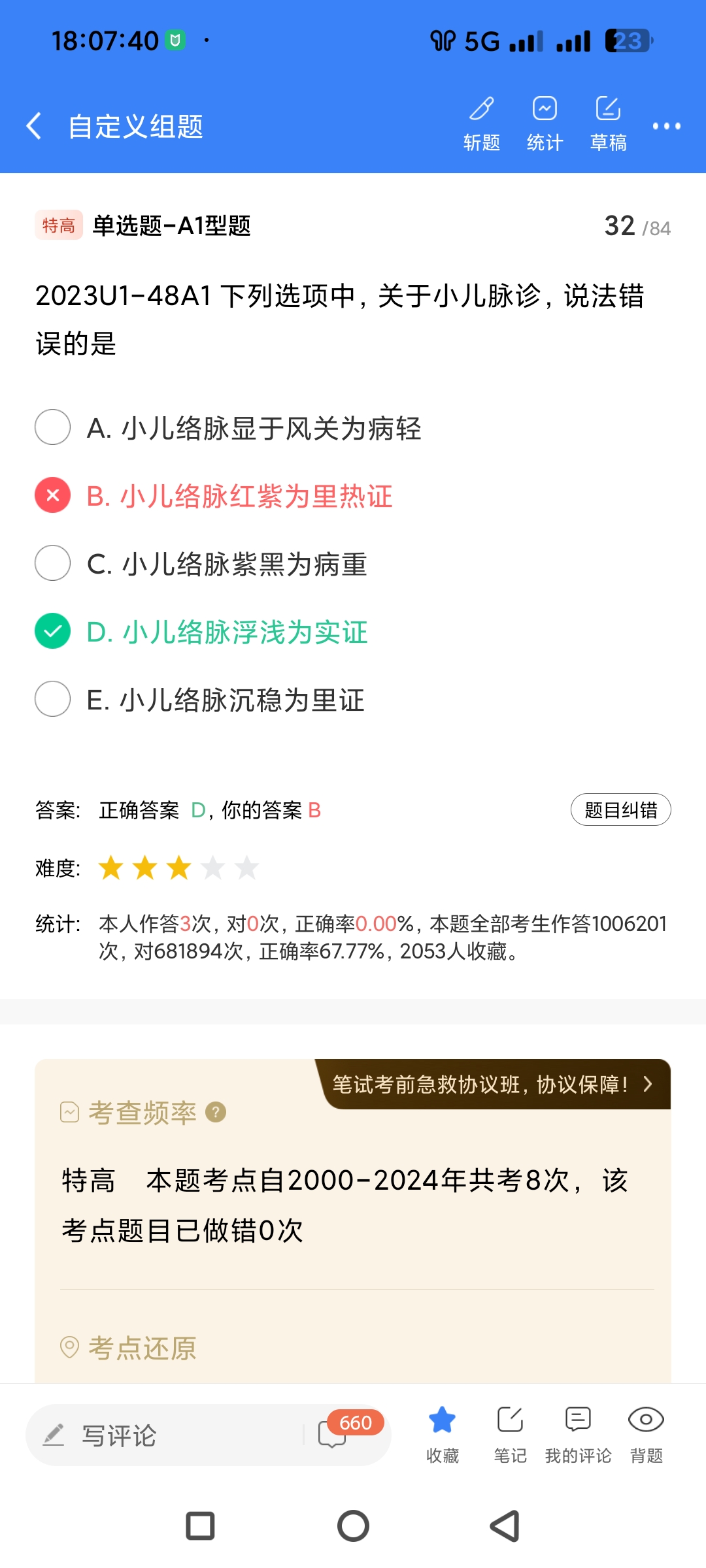Tap the 考查频率 help question mark

pos(216,1112)
